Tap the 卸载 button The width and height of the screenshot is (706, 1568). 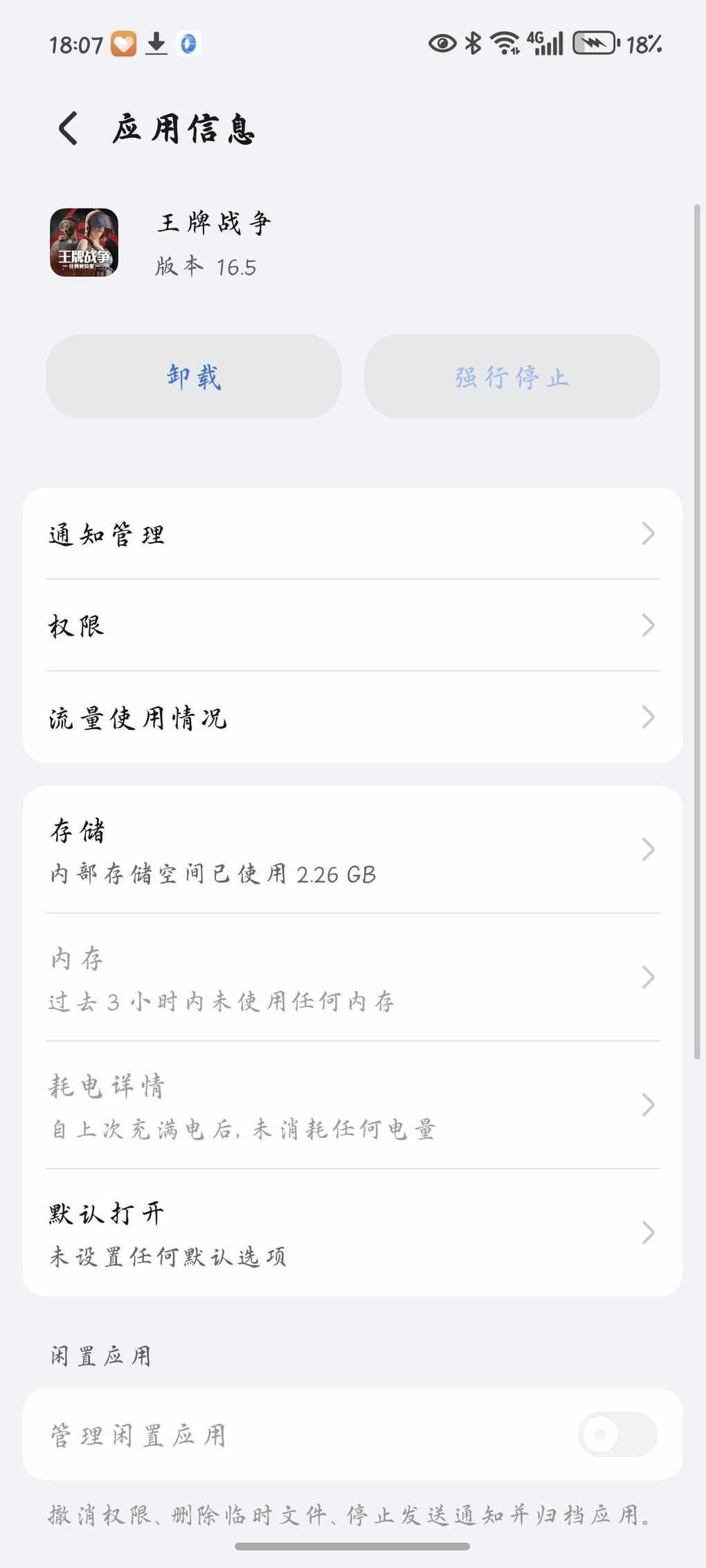[194, 377]
